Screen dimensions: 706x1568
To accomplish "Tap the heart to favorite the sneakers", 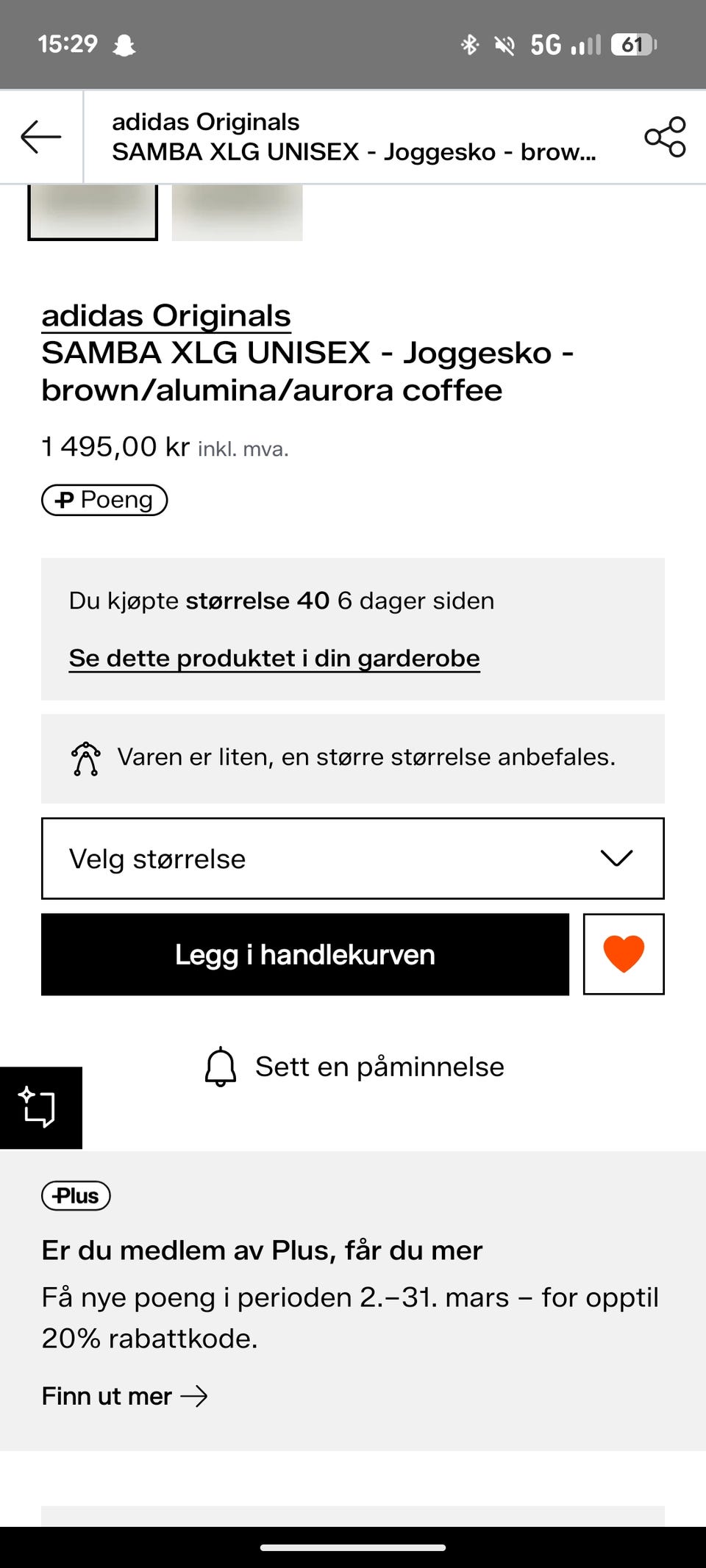I will [623, 954].
